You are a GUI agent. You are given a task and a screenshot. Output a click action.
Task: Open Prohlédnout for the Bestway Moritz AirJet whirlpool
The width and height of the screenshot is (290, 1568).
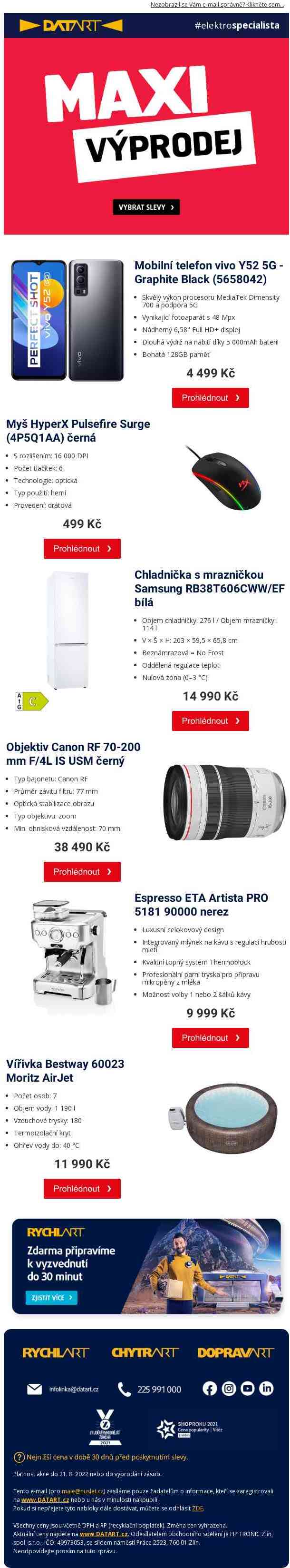click(x=82, y=1188)
